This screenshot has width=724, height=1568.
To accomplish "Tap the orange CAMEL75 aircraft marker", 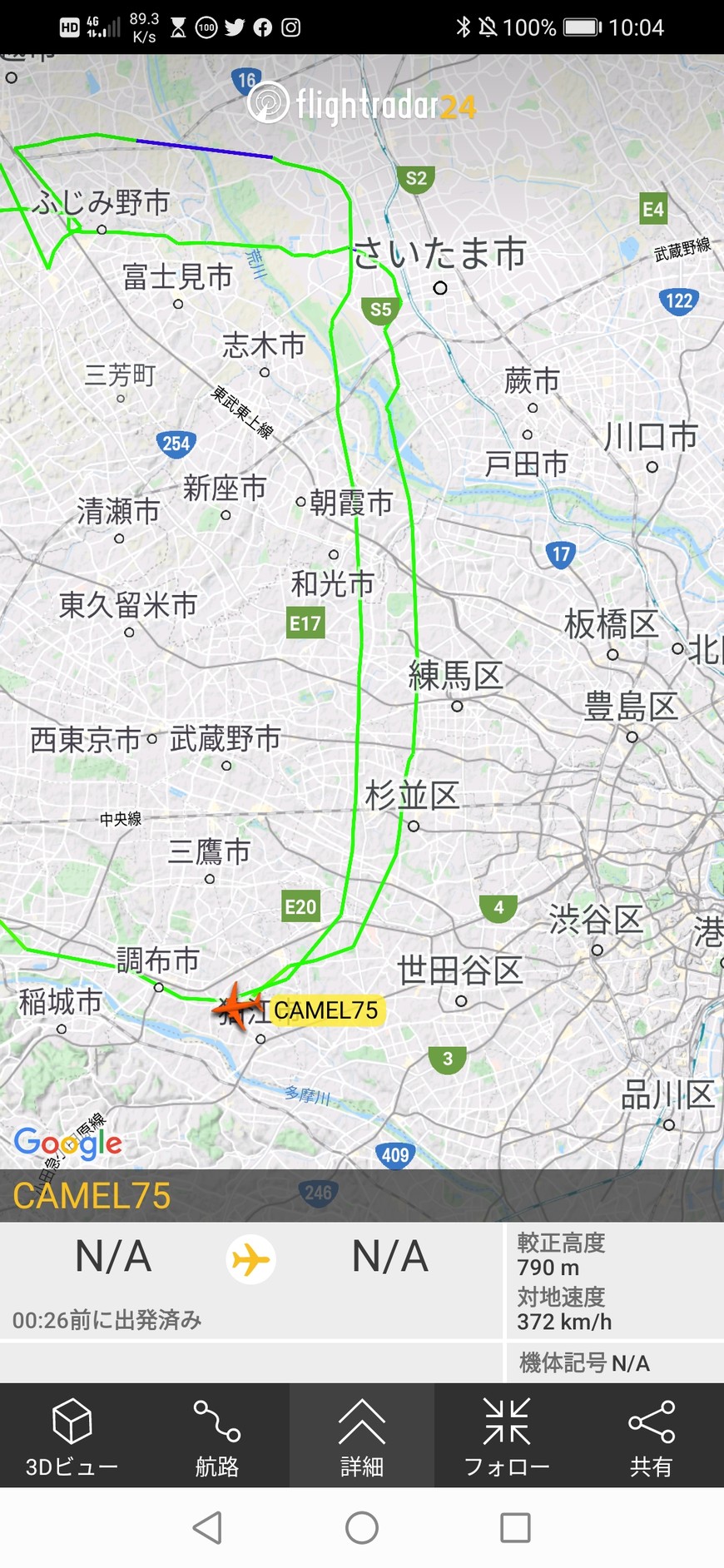I will [x=236, y=1006].
